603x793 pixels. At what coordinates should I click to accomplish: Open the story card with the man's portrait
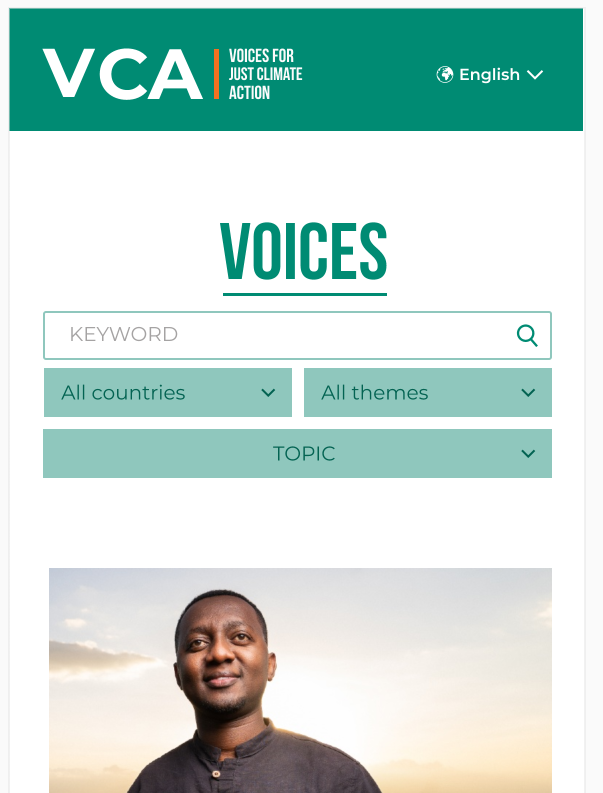coord(300,680)
